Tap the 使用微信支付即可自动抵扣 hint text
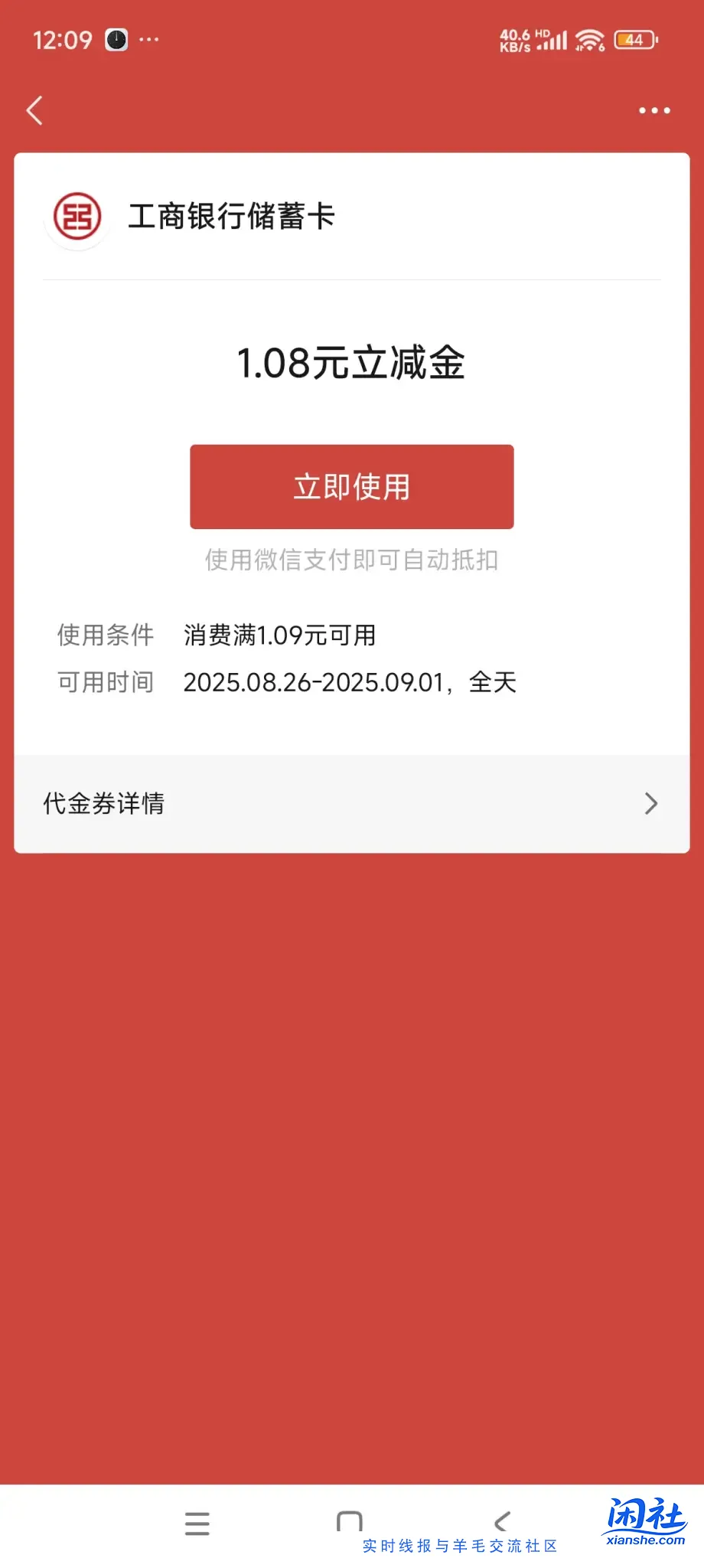The width and height of the screenshot is (704, 1568). click(x=351, y=560)
